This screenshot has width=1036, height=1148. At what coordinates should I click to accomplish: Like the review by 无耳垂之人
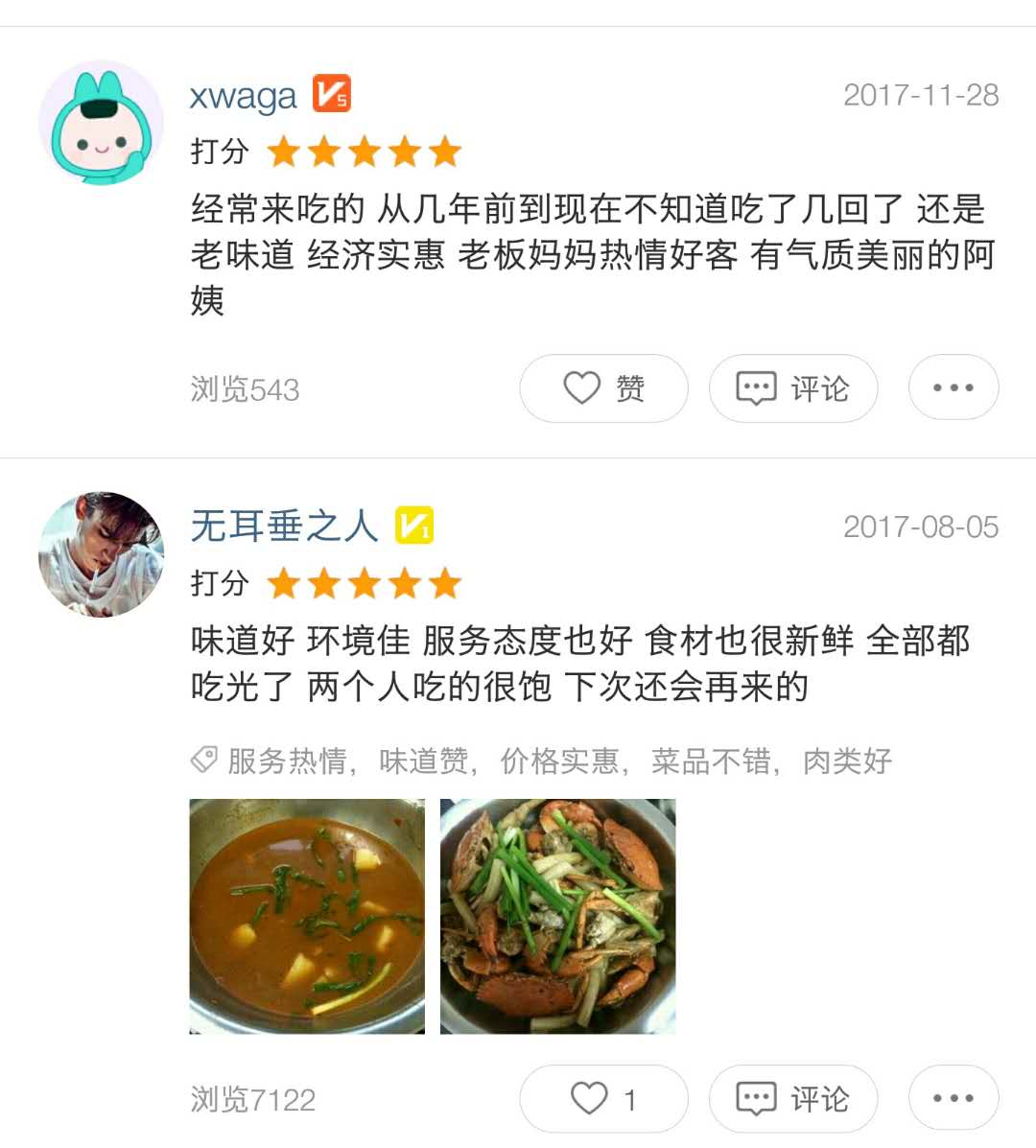(603, 1098)
